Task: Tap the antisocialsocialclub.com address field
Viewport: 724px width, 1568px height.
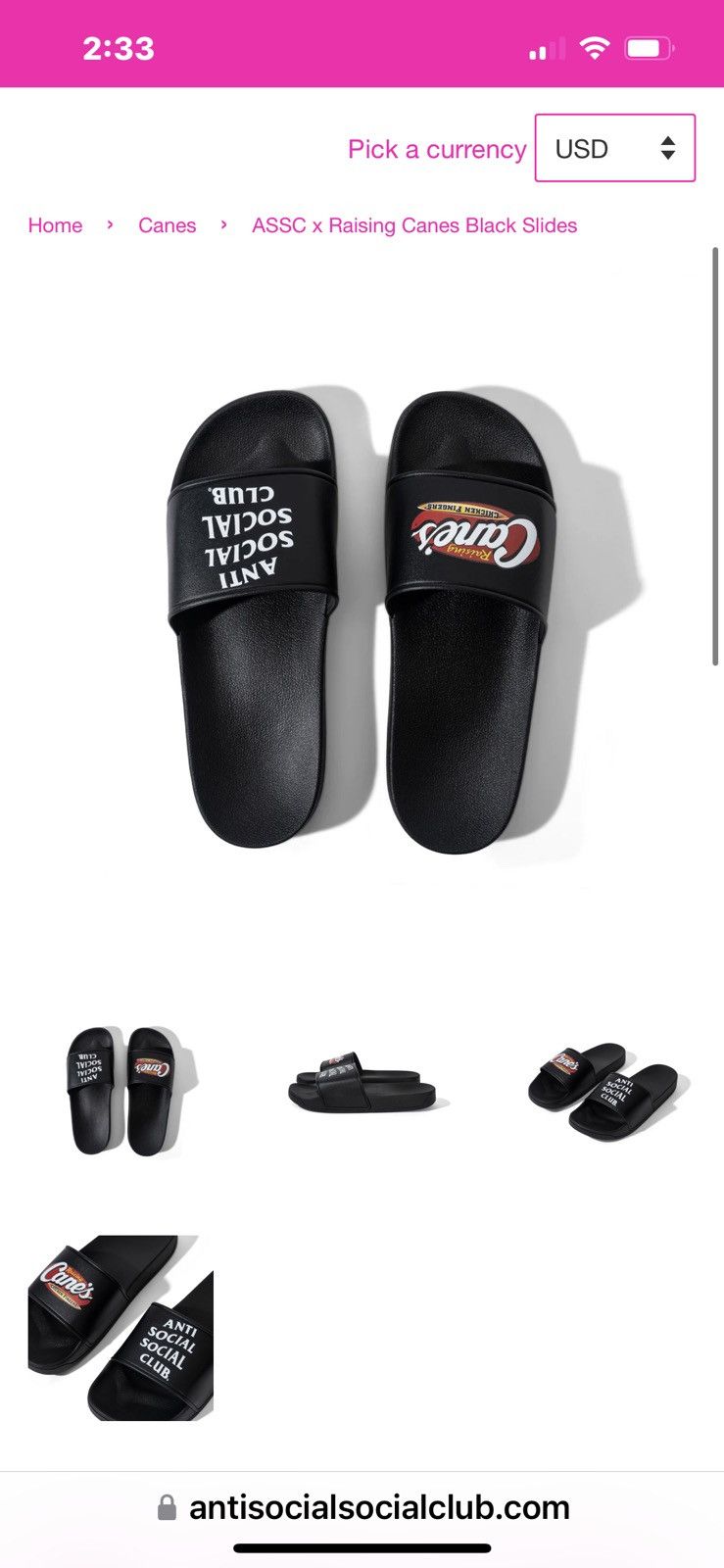Action: [x=380, y=1506]
